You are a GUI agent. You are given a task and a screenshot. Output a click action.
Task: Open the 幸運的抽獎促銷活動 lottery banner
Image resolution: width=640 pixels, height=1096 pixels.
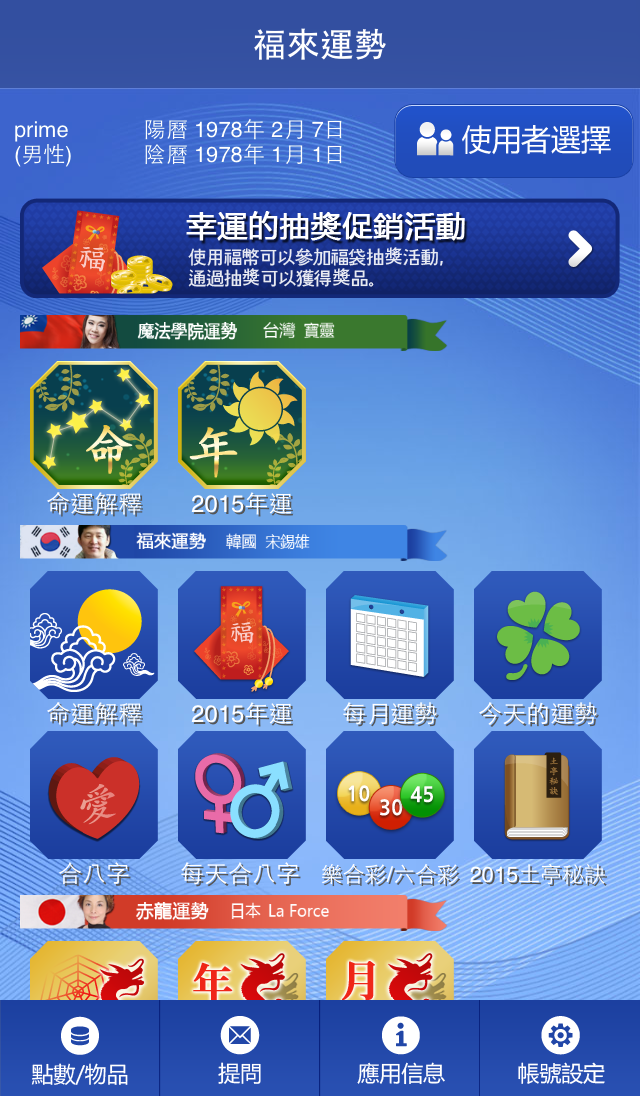[320, 249]
